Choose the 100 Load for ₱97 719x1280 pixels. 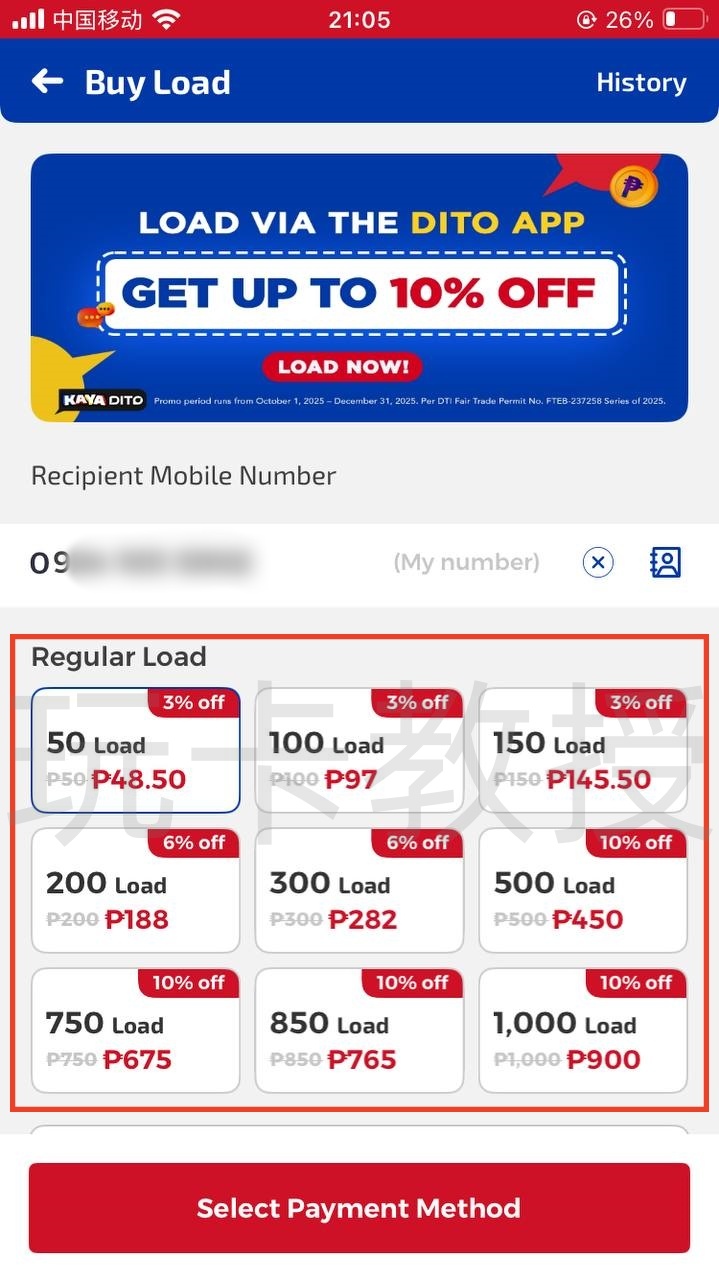pos(359,751)
